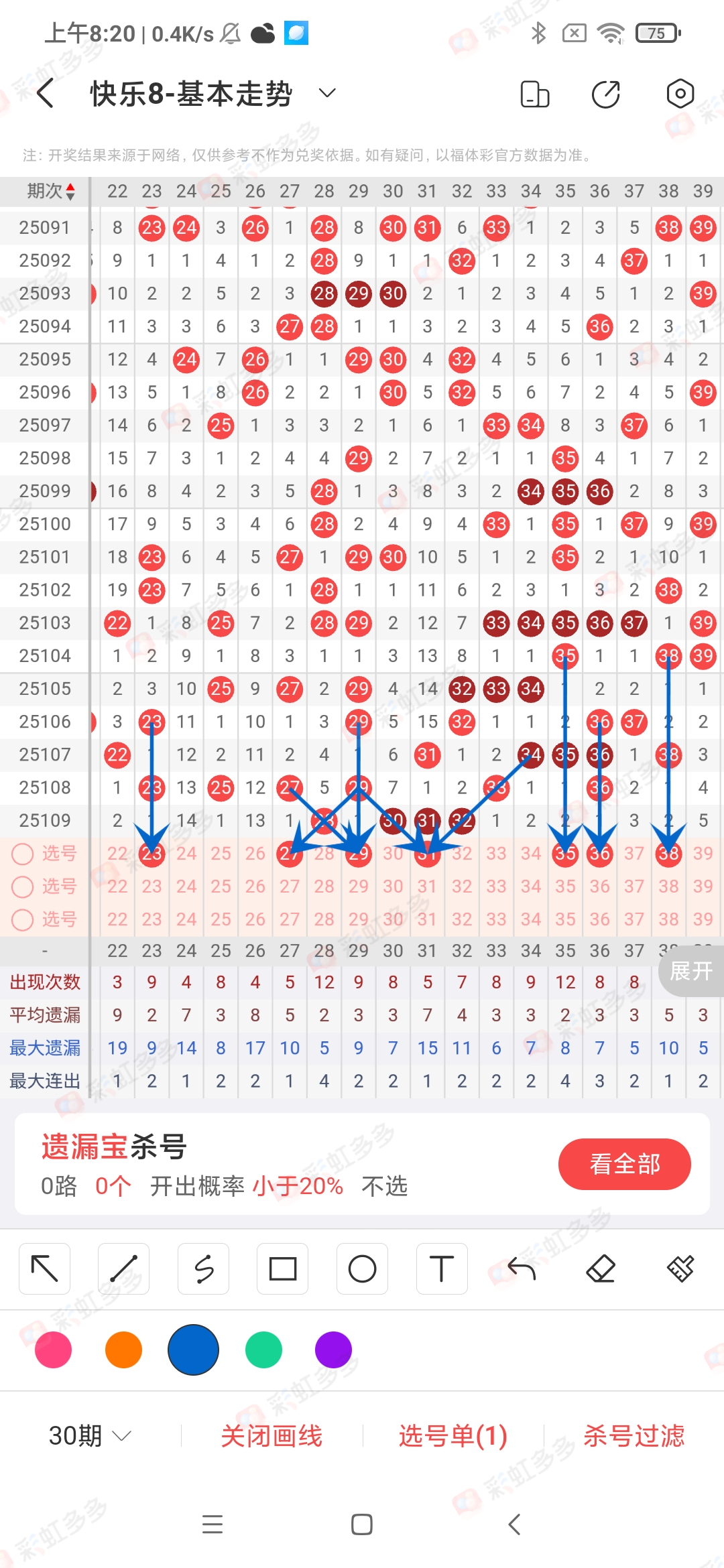
Task: Select the straight line drawing tool
Action: point(123,1268)
